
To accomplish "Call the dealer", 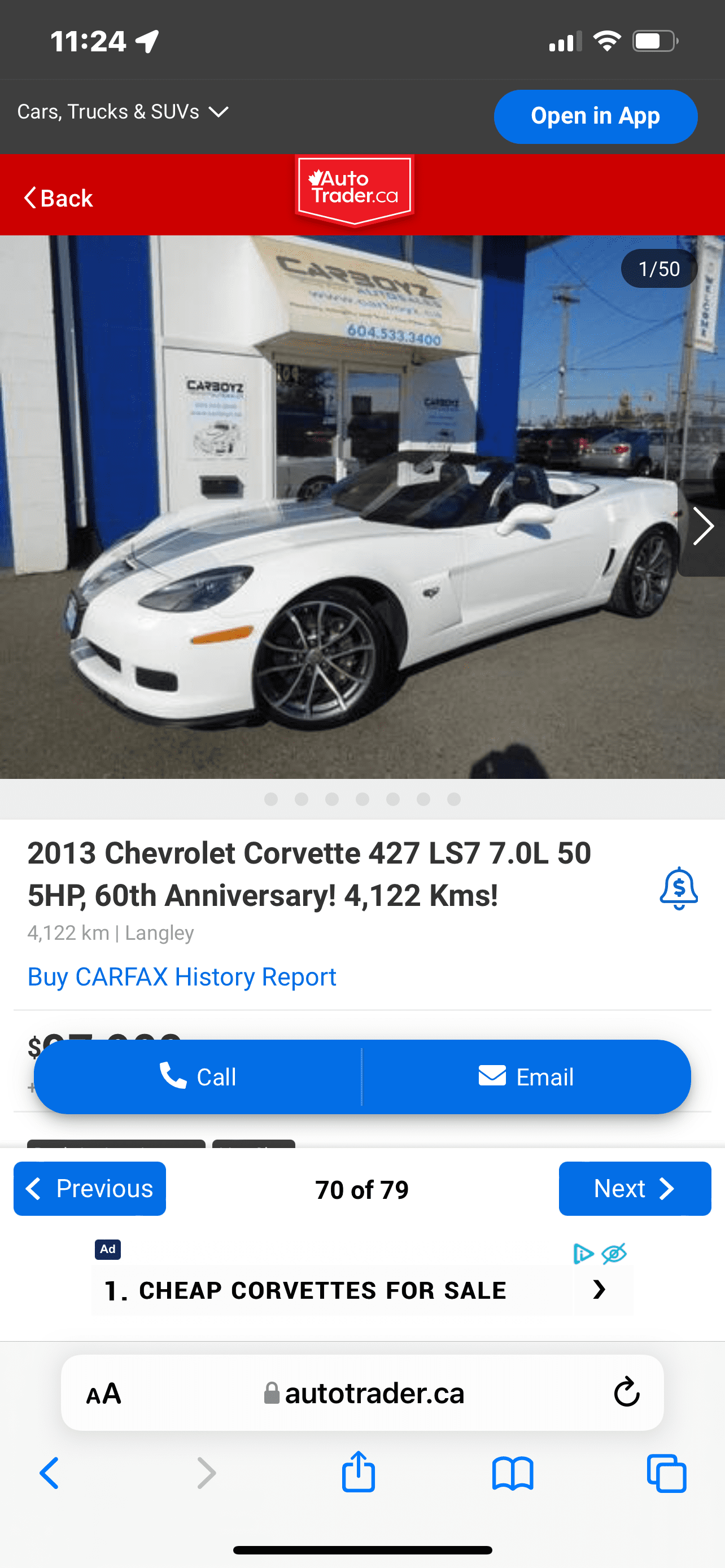I will tap(198, 1077).
